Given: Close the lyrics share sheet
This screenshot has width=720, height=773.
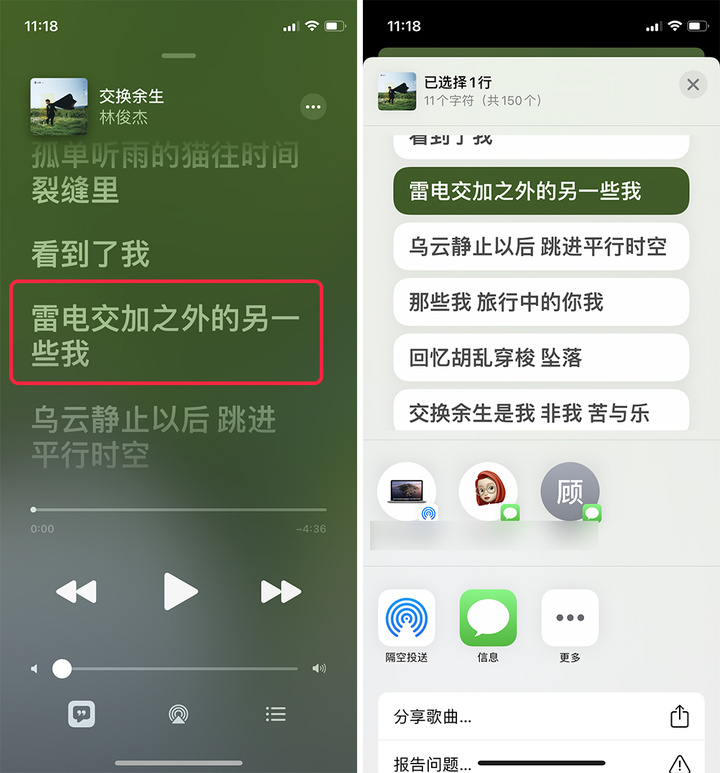Looking at the screenshot, I should pyautogui.click(x=693, y=85).
